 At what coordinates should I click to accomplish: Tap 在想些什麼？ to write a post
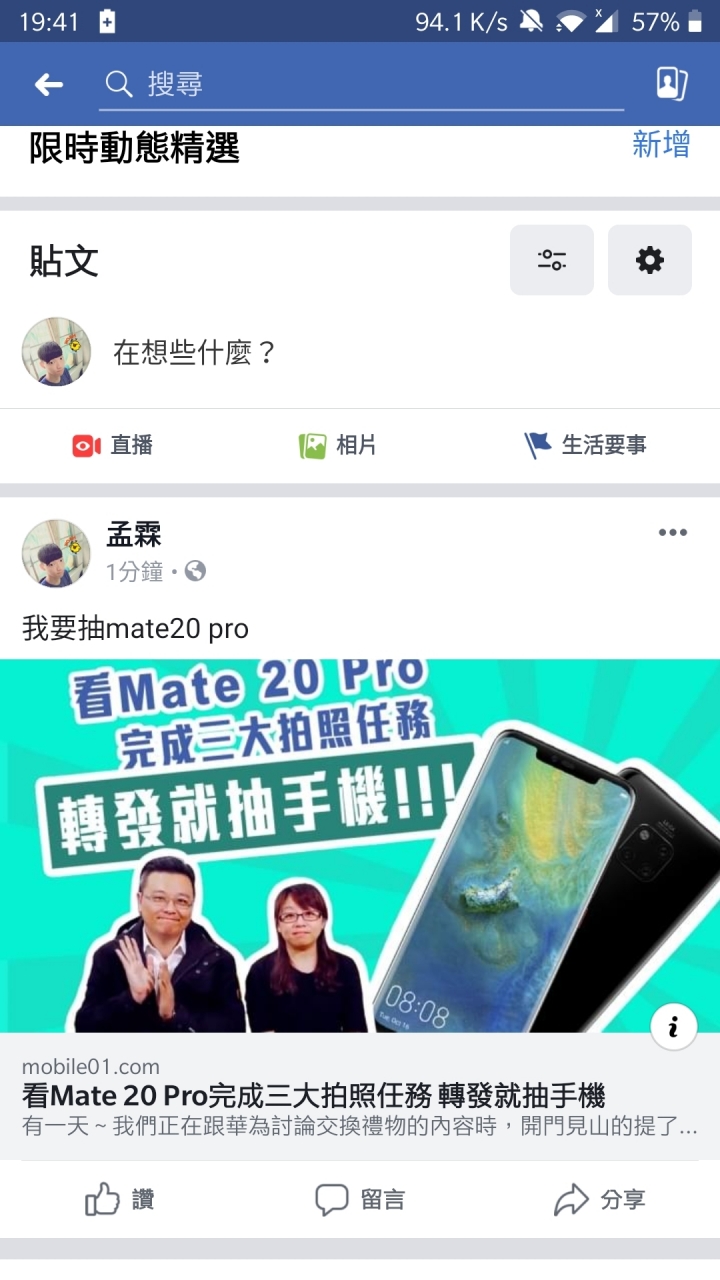(x=195, y=353)
